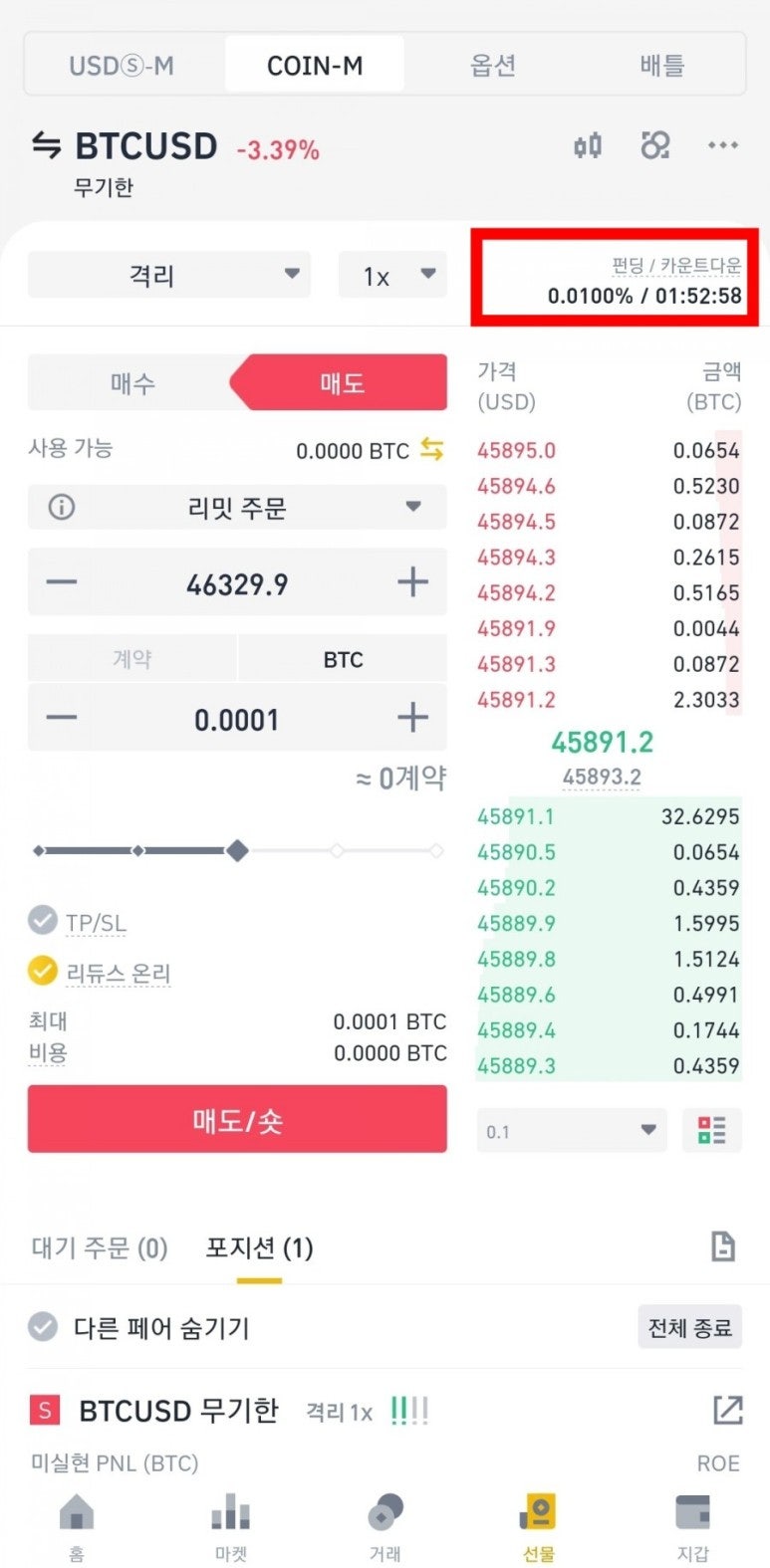Open the order book layout icon
Image resolution: width=770 pixels, height=1568 pixels.
point(711,1130)
